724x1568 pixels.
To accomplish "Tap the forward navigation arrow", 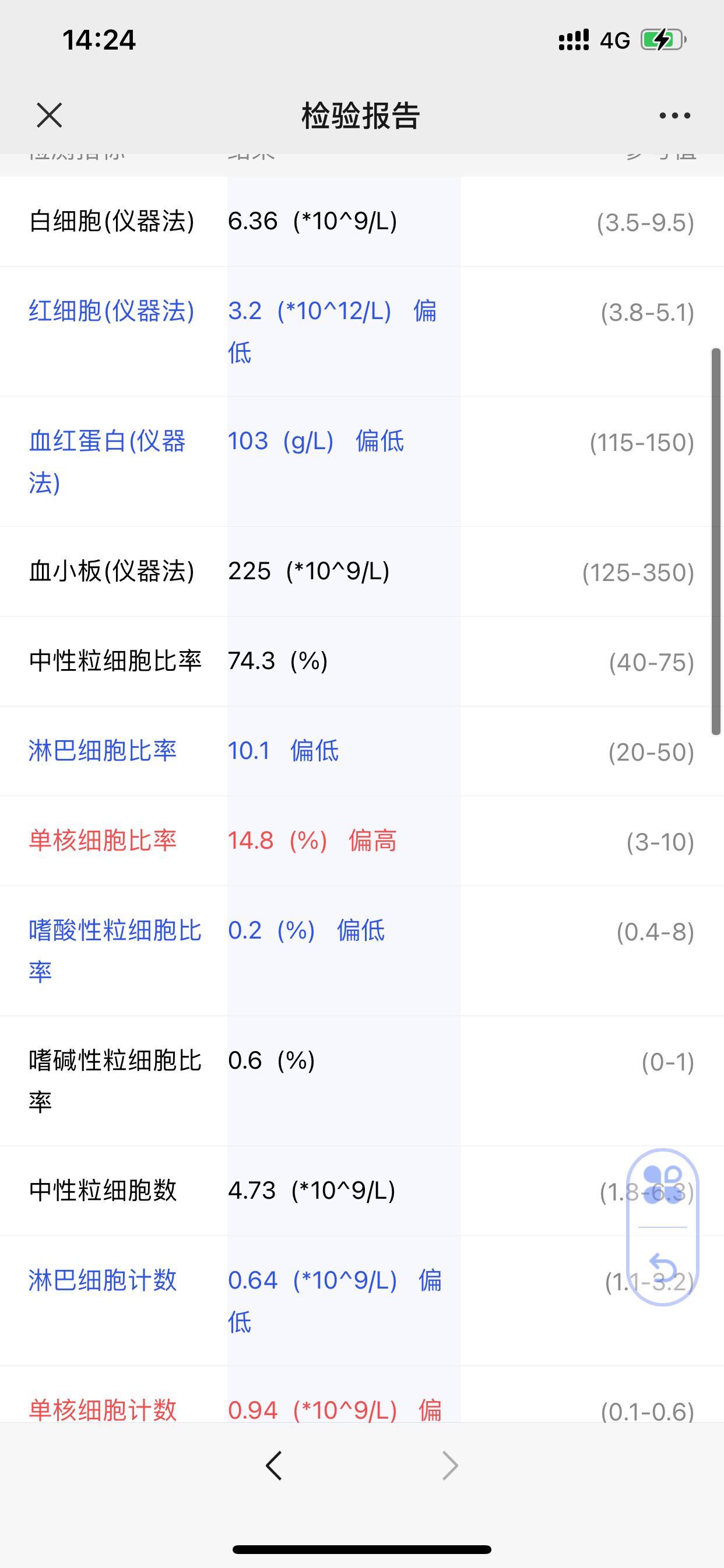I will (x=449, y=1466).
